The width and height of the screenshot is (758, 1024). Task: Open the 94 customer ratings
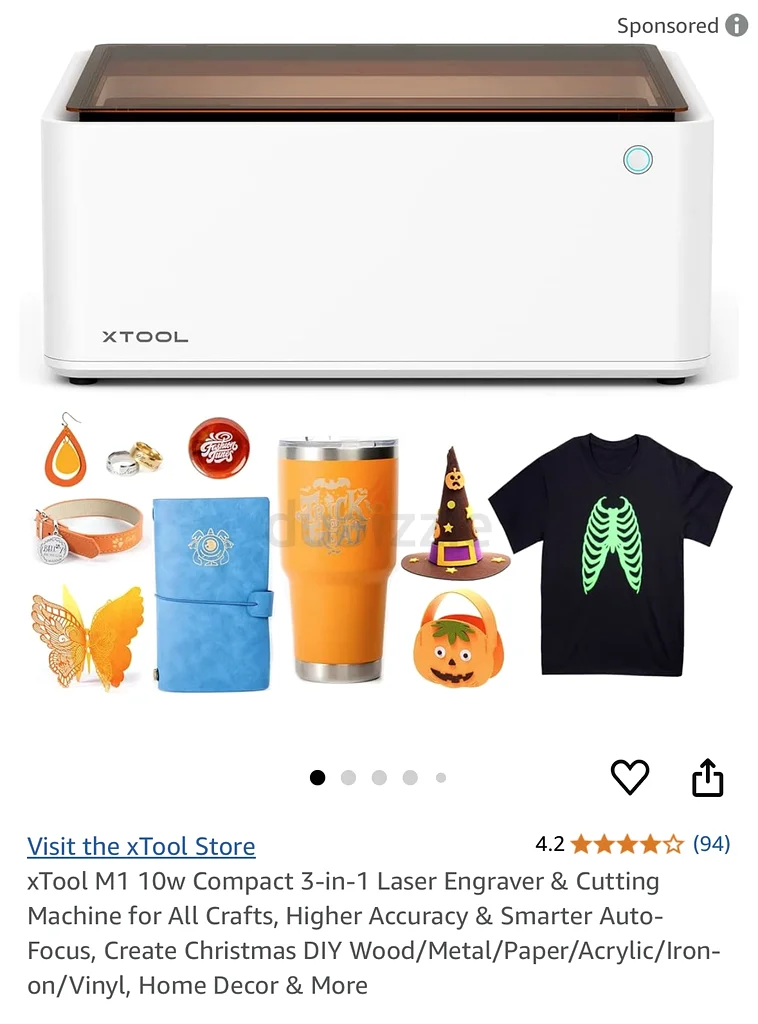point(711,844)
